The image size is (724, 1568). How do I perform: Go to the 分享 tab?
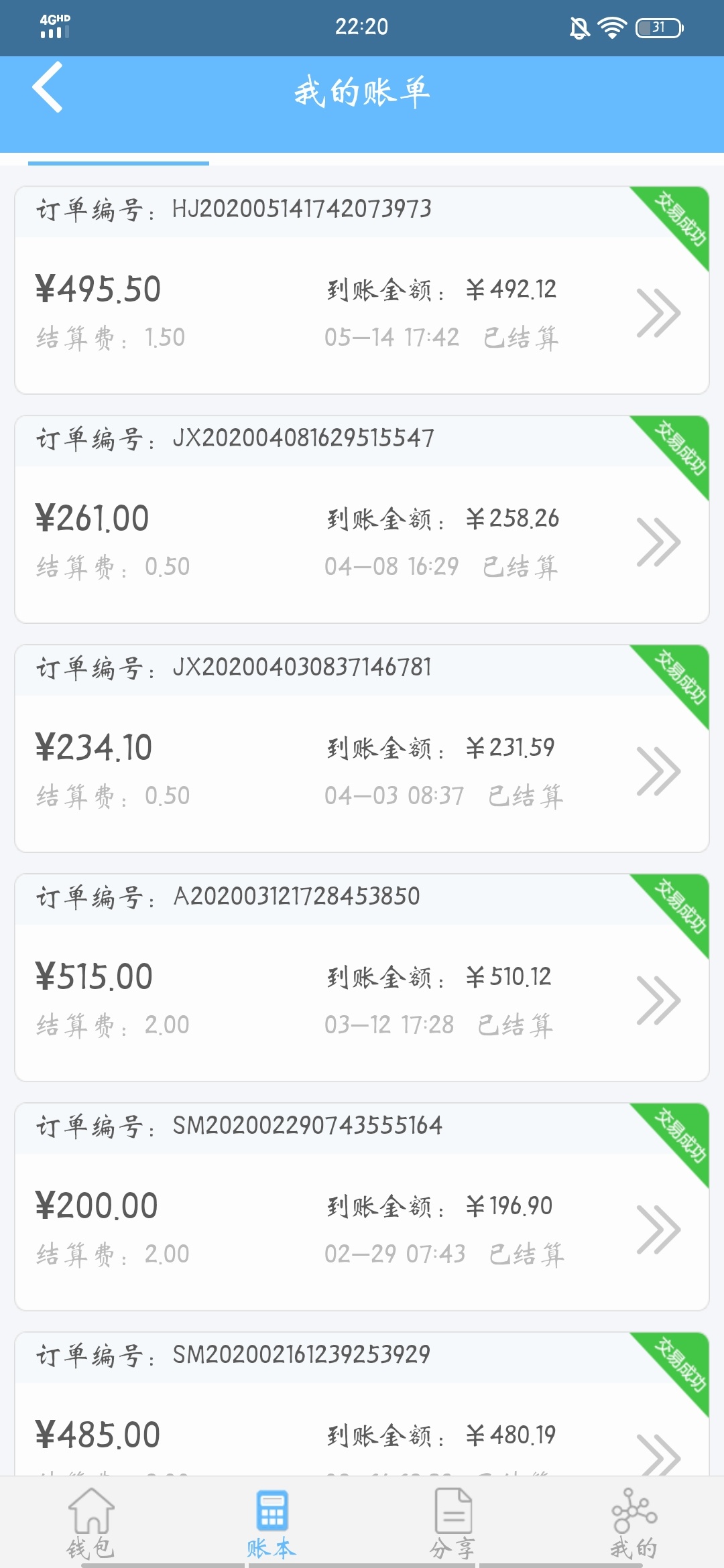tap(452, 1522)
